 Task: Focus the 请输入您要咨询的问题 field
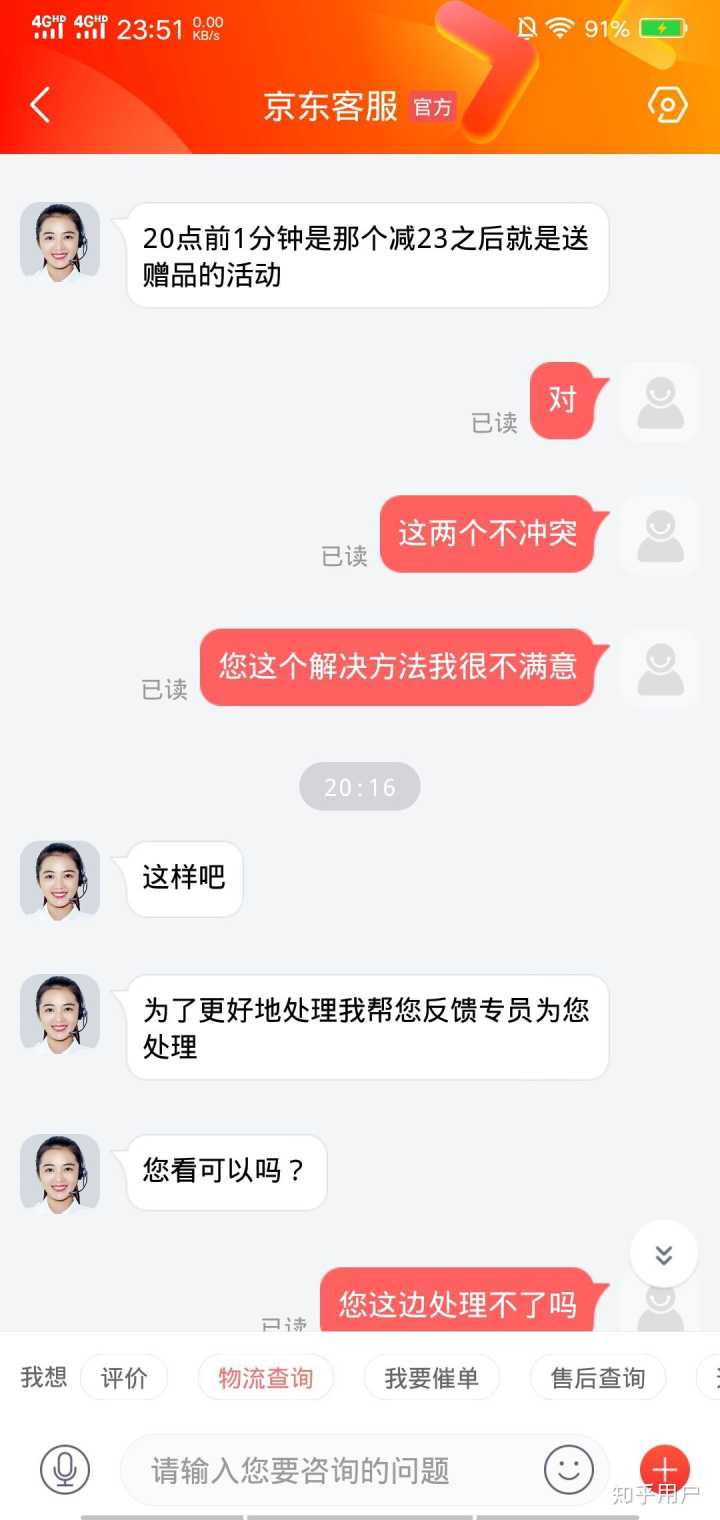coord(330,1469)
